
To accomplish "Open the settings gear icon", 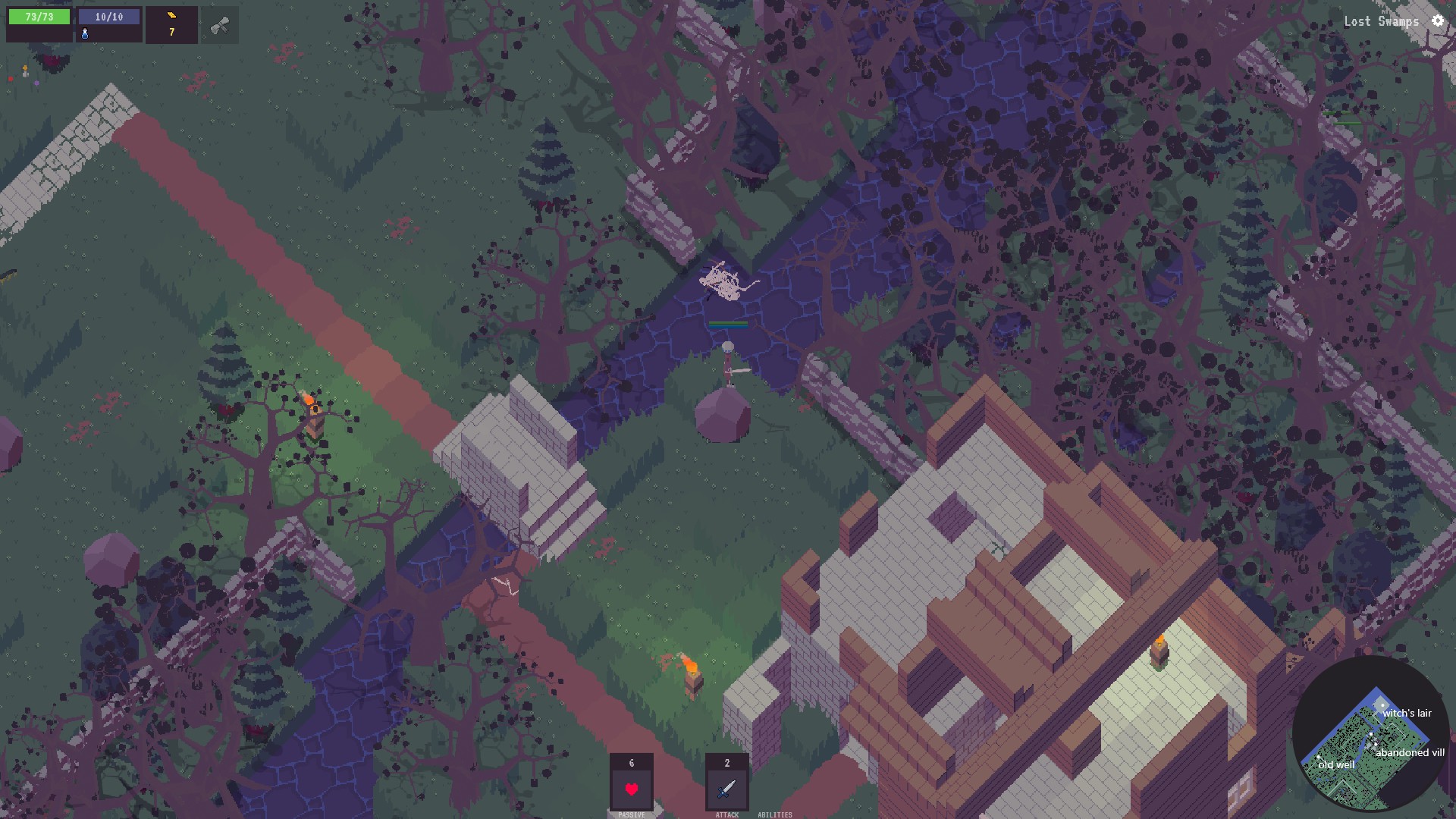I will 1438,20.
